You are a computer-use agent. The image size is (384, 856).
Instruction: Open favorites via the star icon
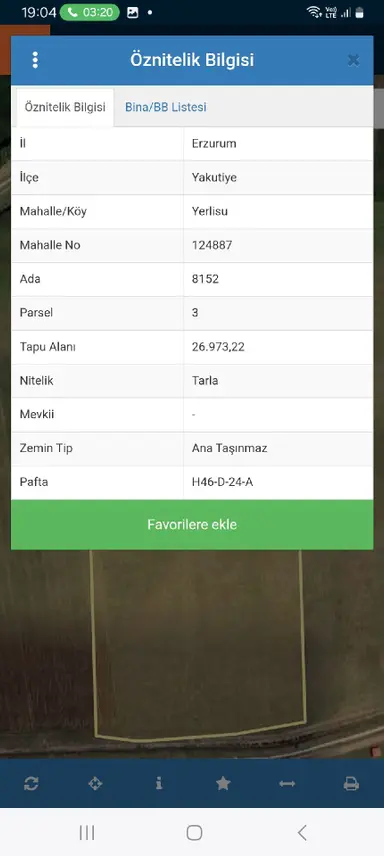click(223, 784)
